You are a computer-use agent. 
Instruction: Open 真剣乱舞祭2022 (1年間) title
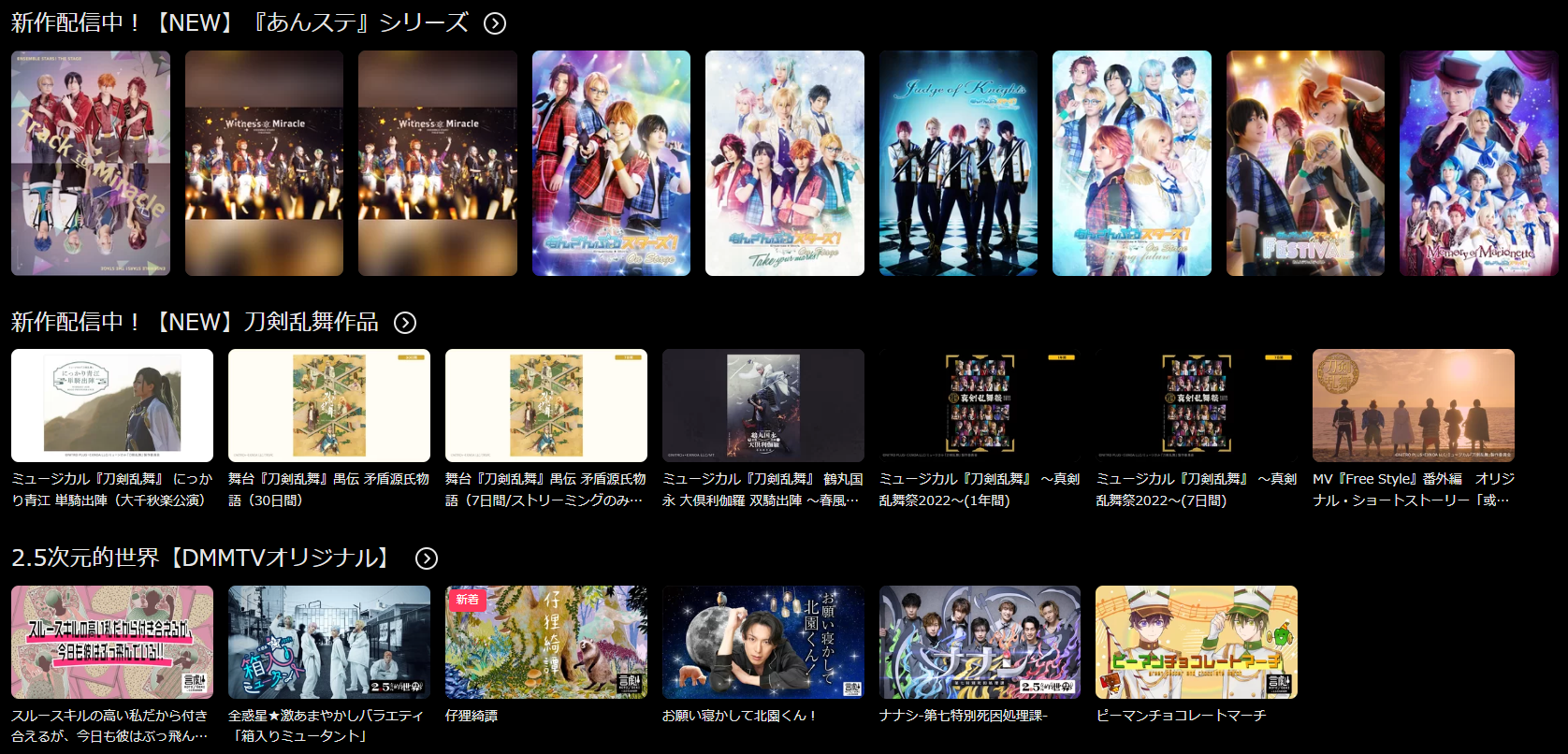[x=980, y=406]
